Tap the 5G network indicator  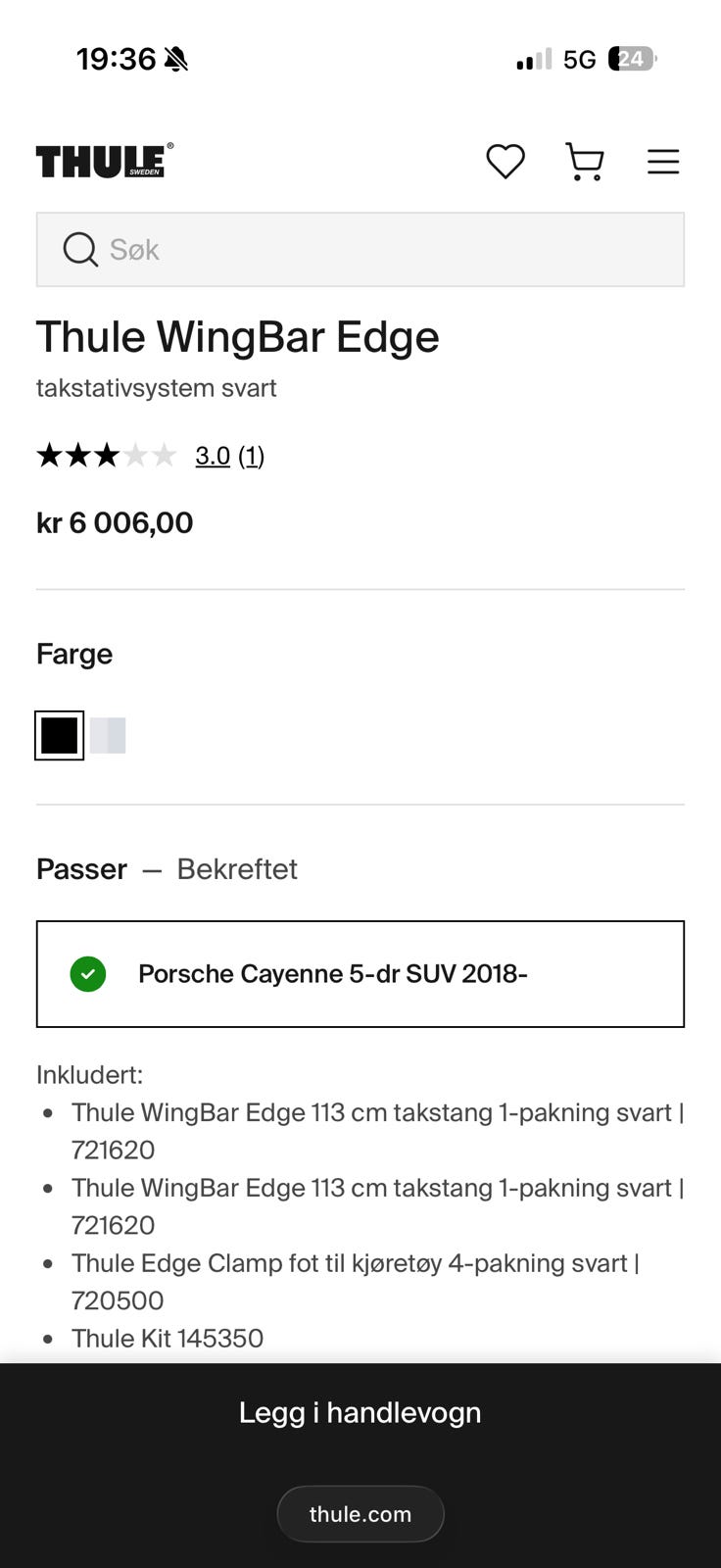pyautogui.click(x=578, y=59)
